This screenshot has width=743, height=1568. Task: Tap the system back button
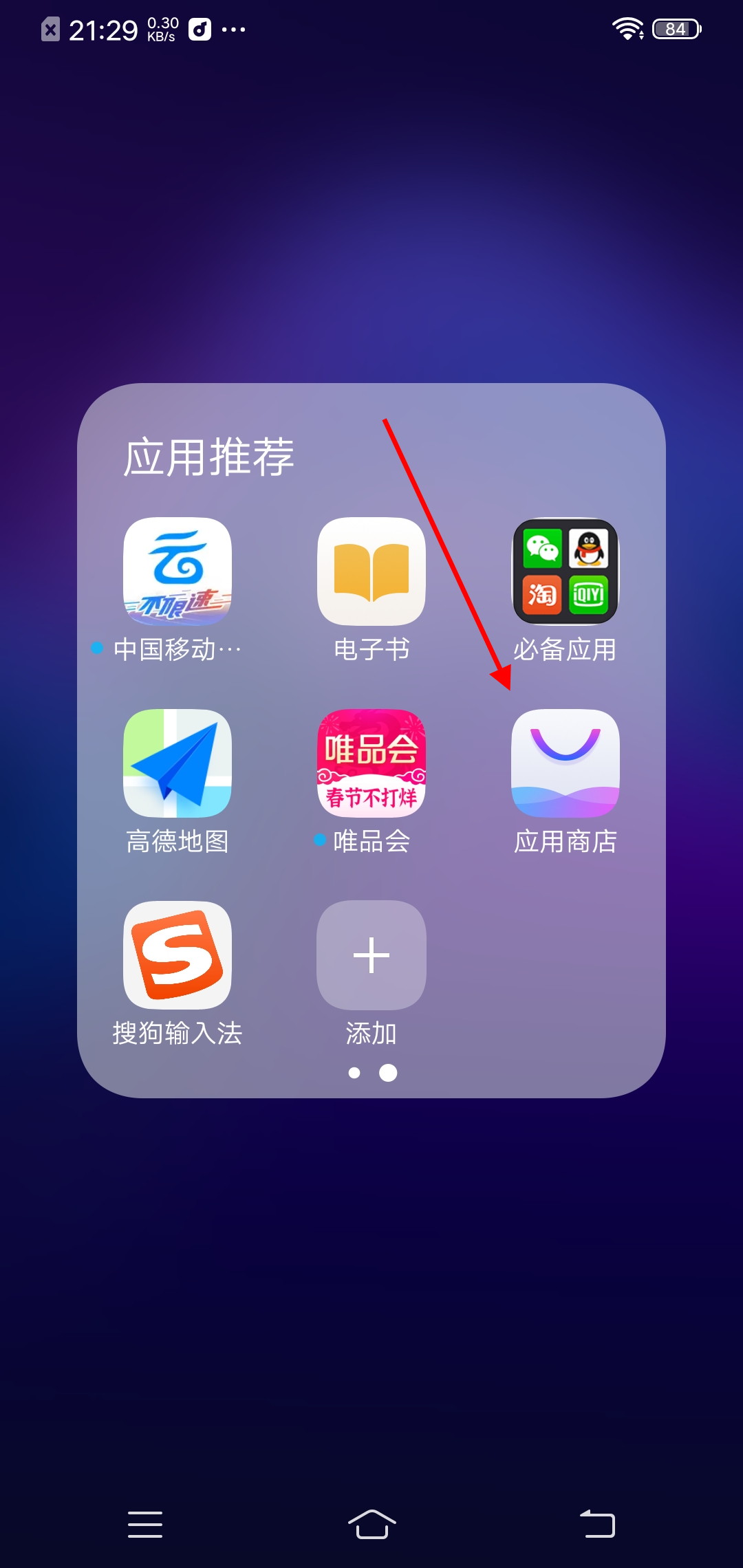click(x=597, y=1524)
